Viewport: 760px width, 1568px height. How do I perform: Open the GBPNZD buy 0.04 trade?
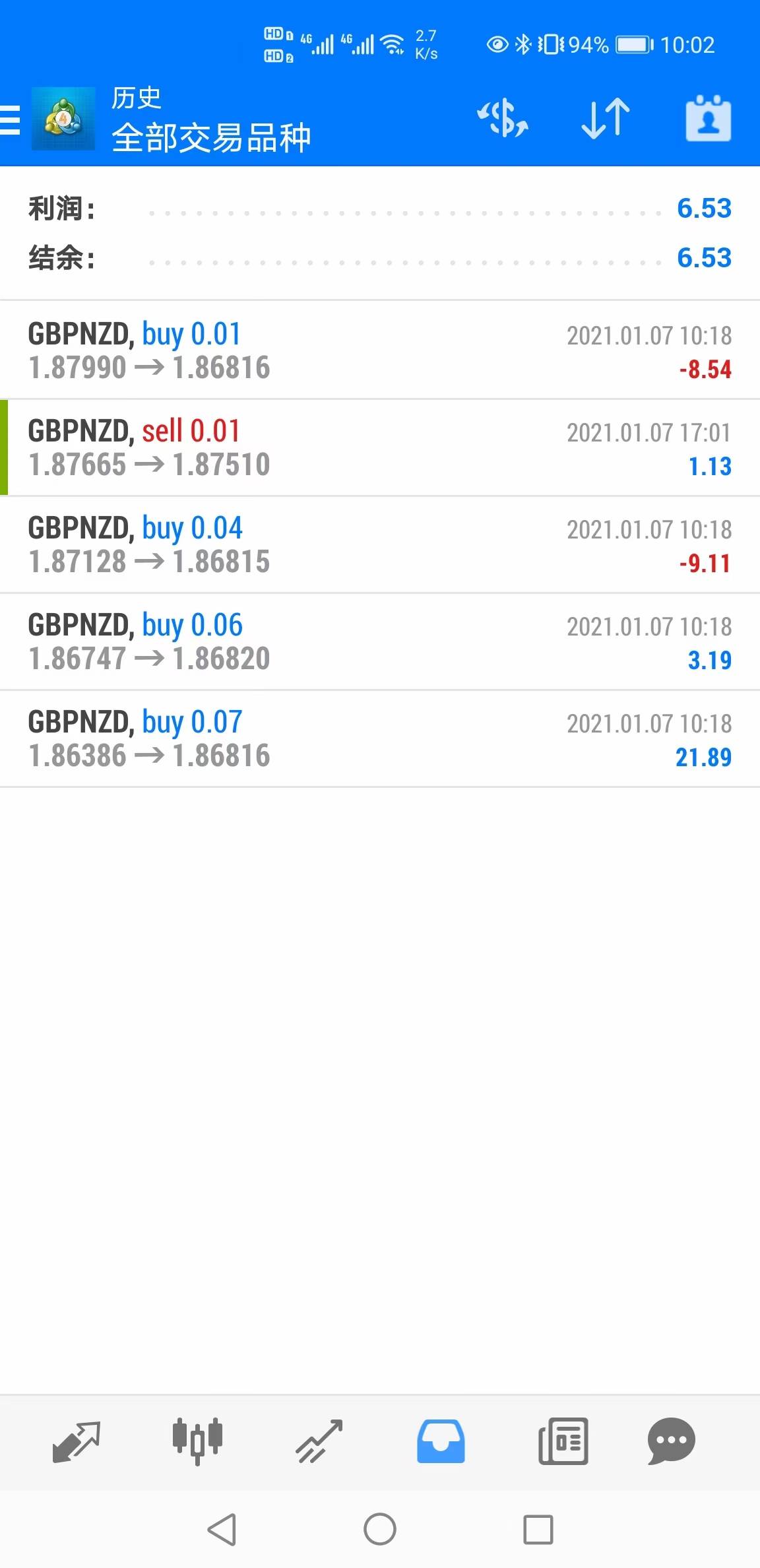(x=380, y=544)
